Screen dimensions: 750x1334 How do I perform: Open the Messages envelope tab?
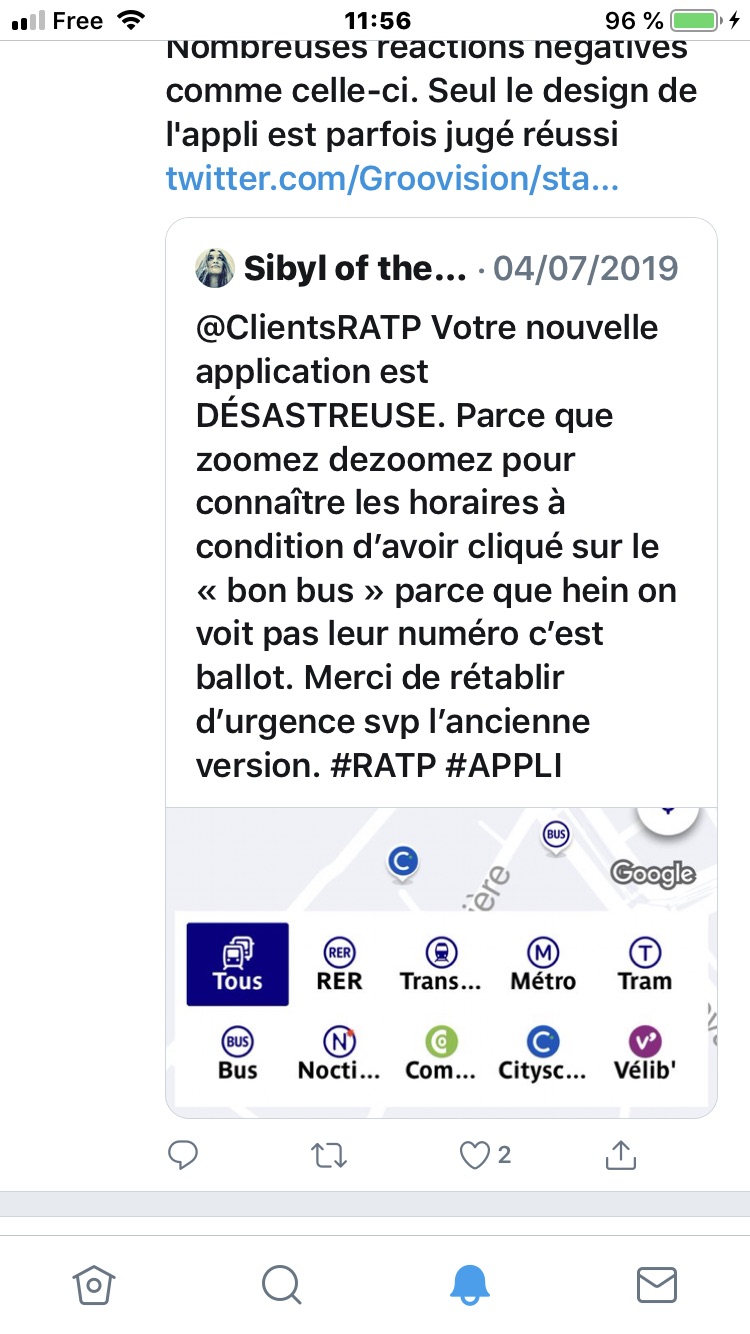pos(657,1284)
